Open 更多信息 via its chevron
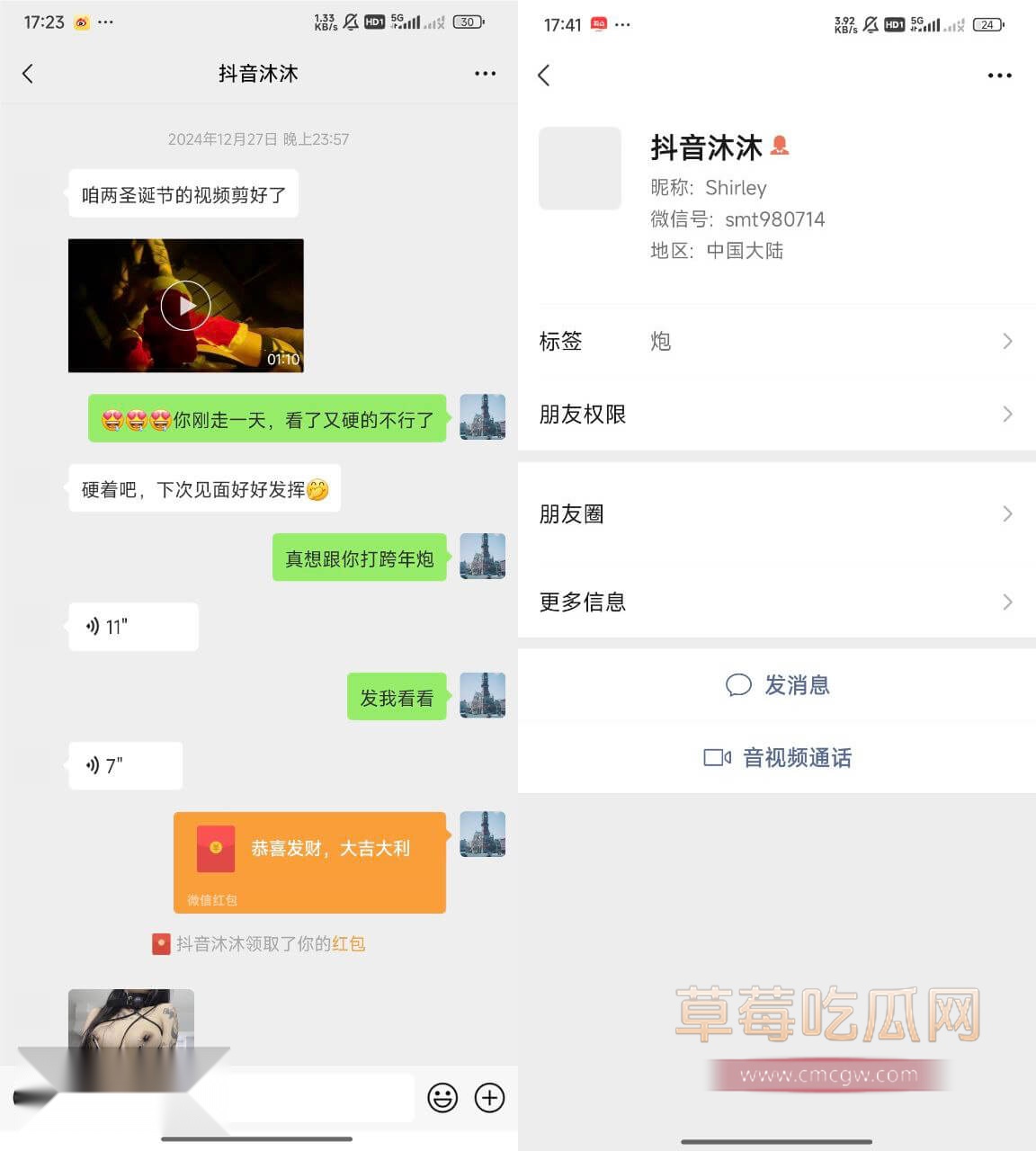 pyautogui.click(x=1006, y=602)
